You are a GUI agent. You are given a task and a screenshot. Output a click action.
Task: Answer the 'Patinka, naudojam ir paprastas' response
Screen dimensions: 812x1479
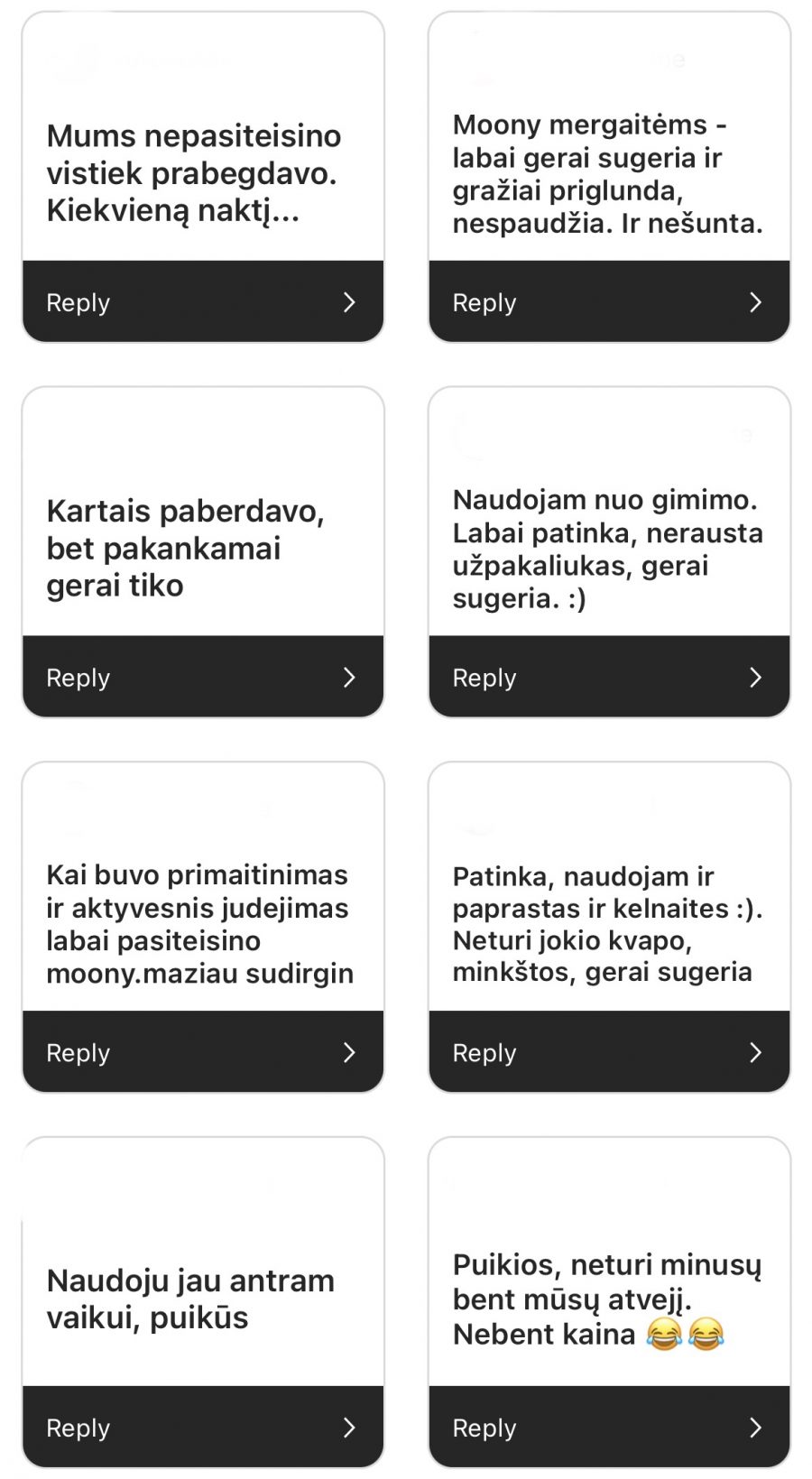[608, 1052]
